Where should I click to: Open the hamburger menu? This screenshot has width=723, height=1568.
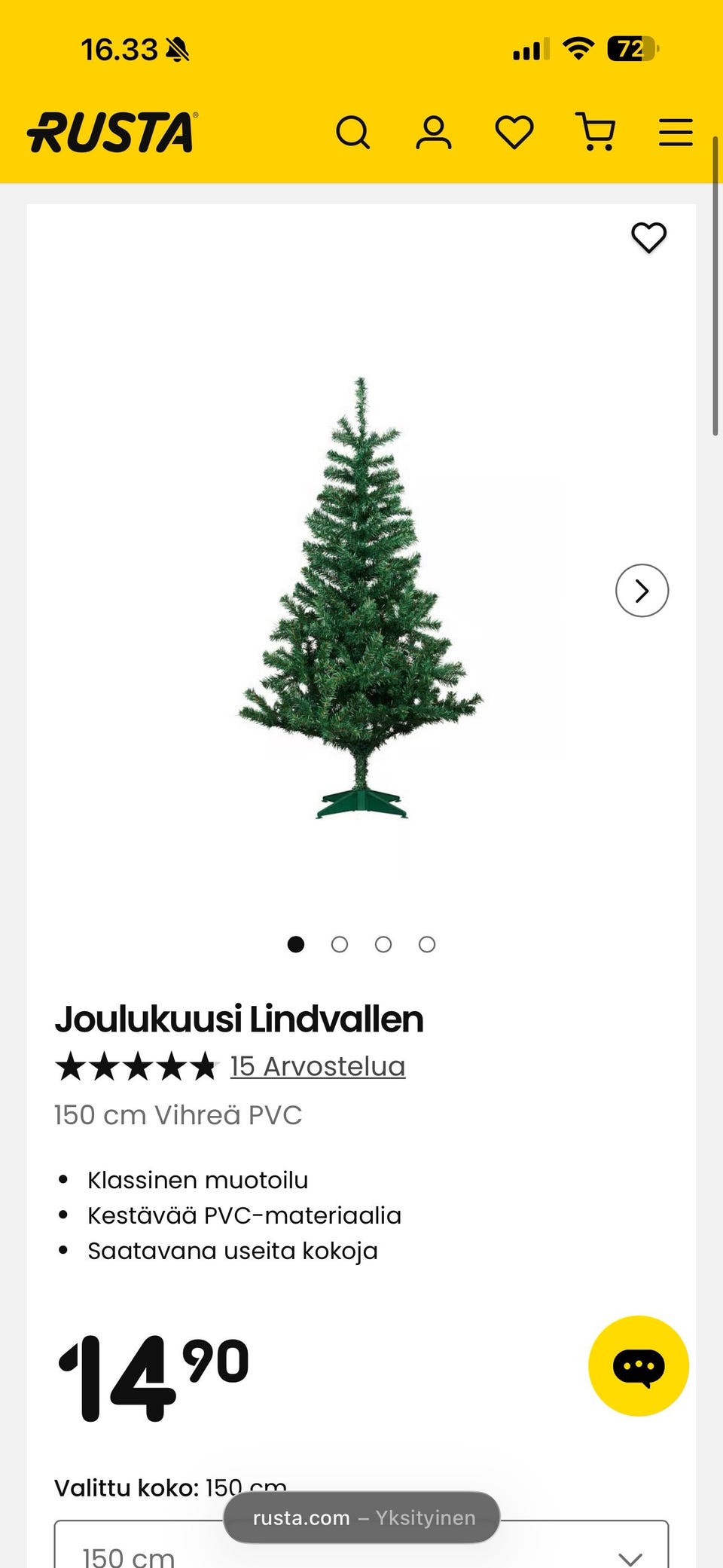675,131
